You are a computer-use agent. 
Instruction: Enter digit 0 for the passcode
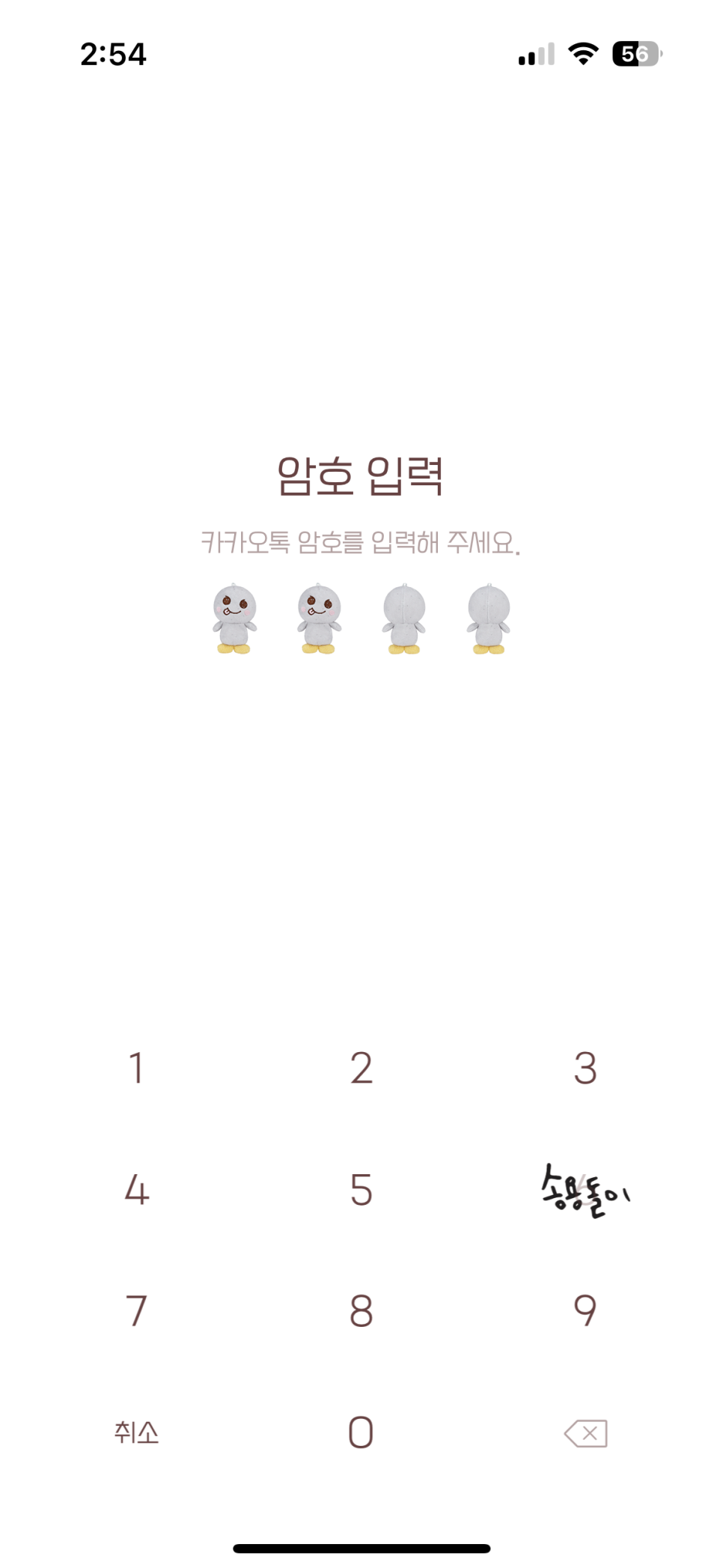(x=361, y=1432)
